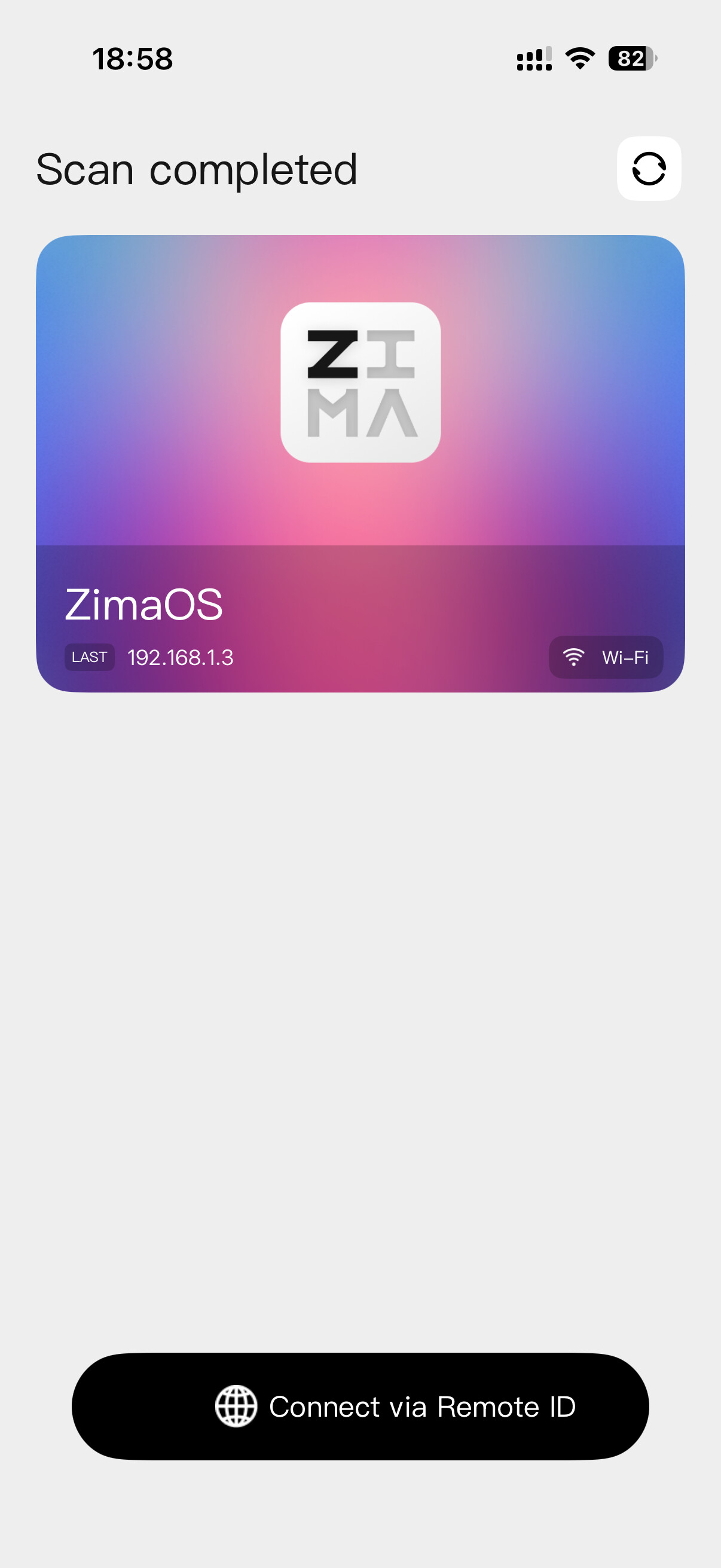Image resolution: width=721 pixels, height=1568 pixels.
Task: Tap Connect via Remote ID
Action: (360, 1406)
